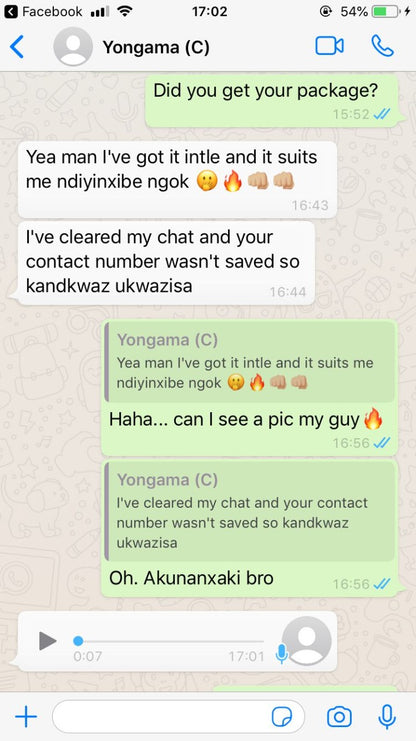
Task: Return to Facebook via status bar
Action: tap(43, 11)
